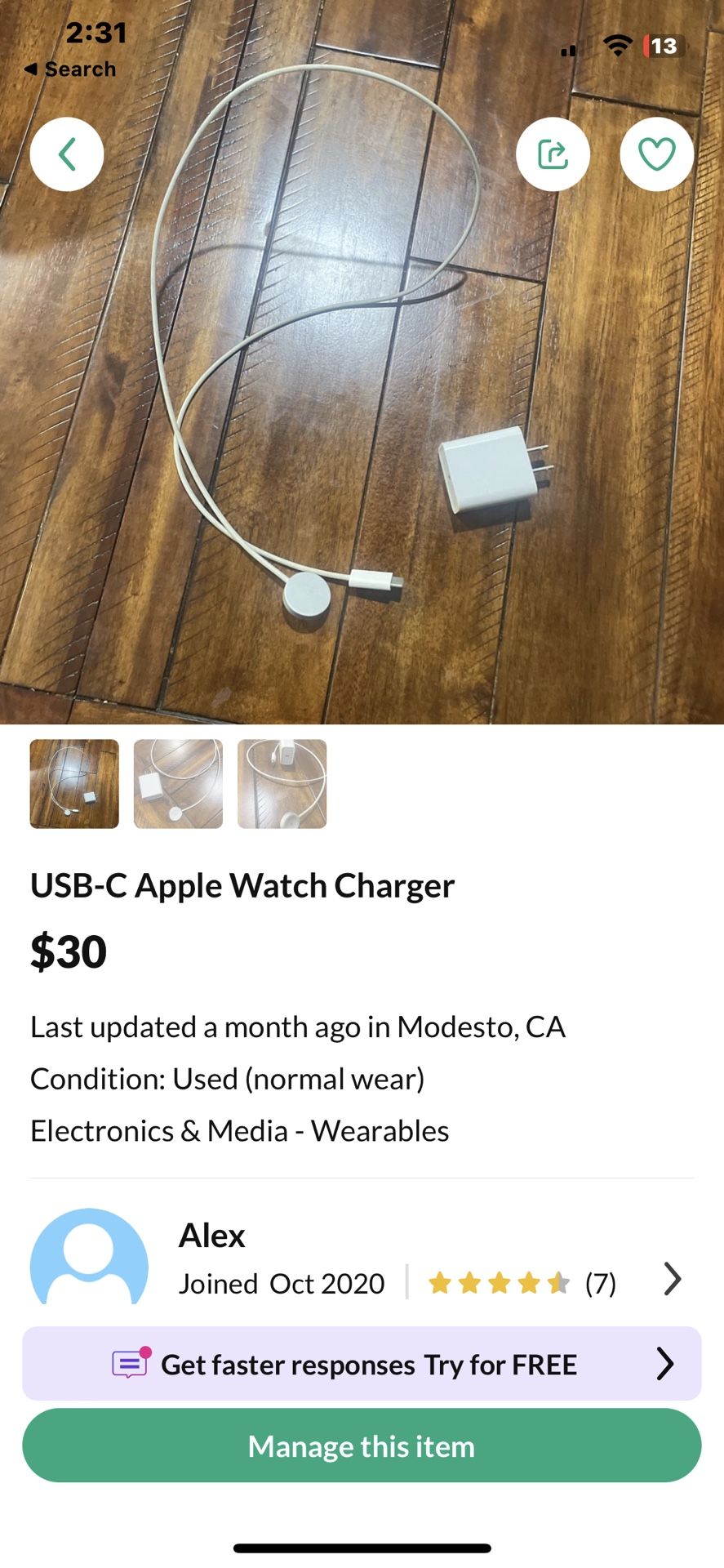The width and height of the screenshot is (724, 1568).
Task: Return to Search via status bar link
Action: tap(70, 69)
